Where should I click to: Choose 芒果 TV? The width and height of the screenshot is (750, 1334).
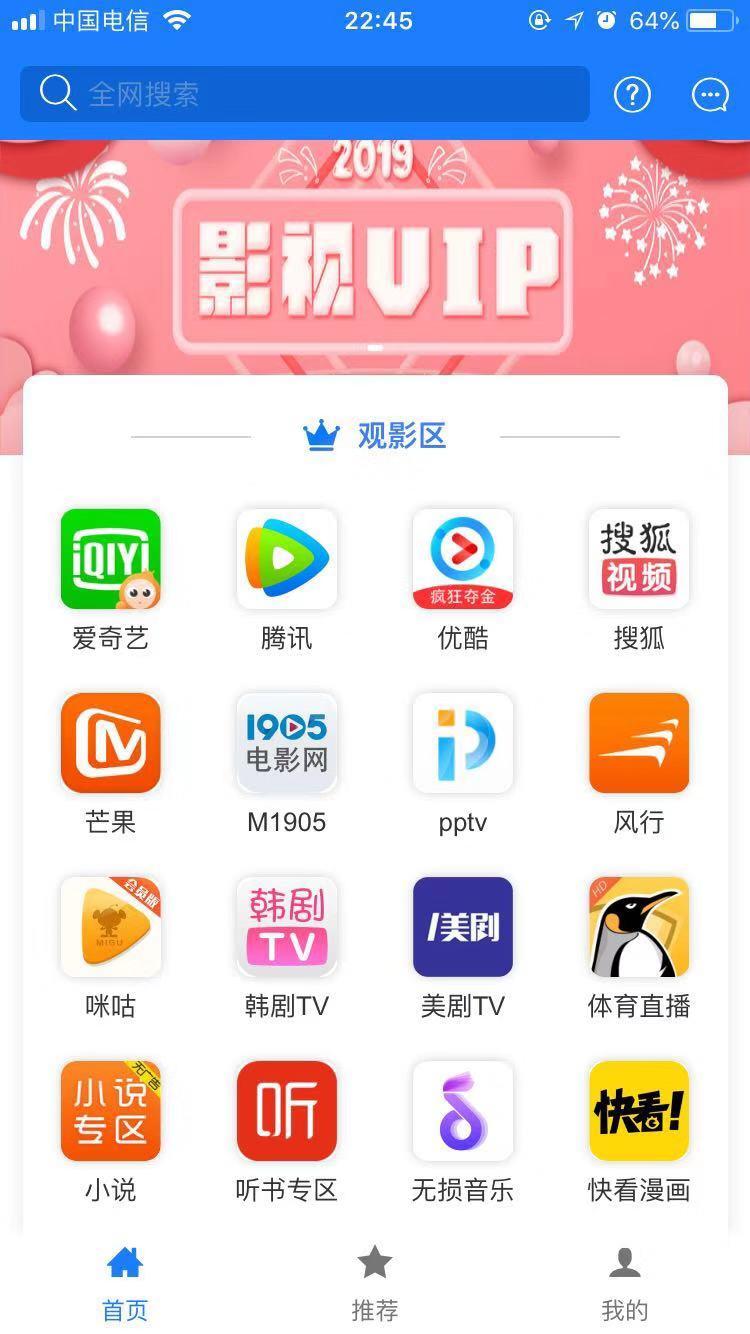click(111, 743)
